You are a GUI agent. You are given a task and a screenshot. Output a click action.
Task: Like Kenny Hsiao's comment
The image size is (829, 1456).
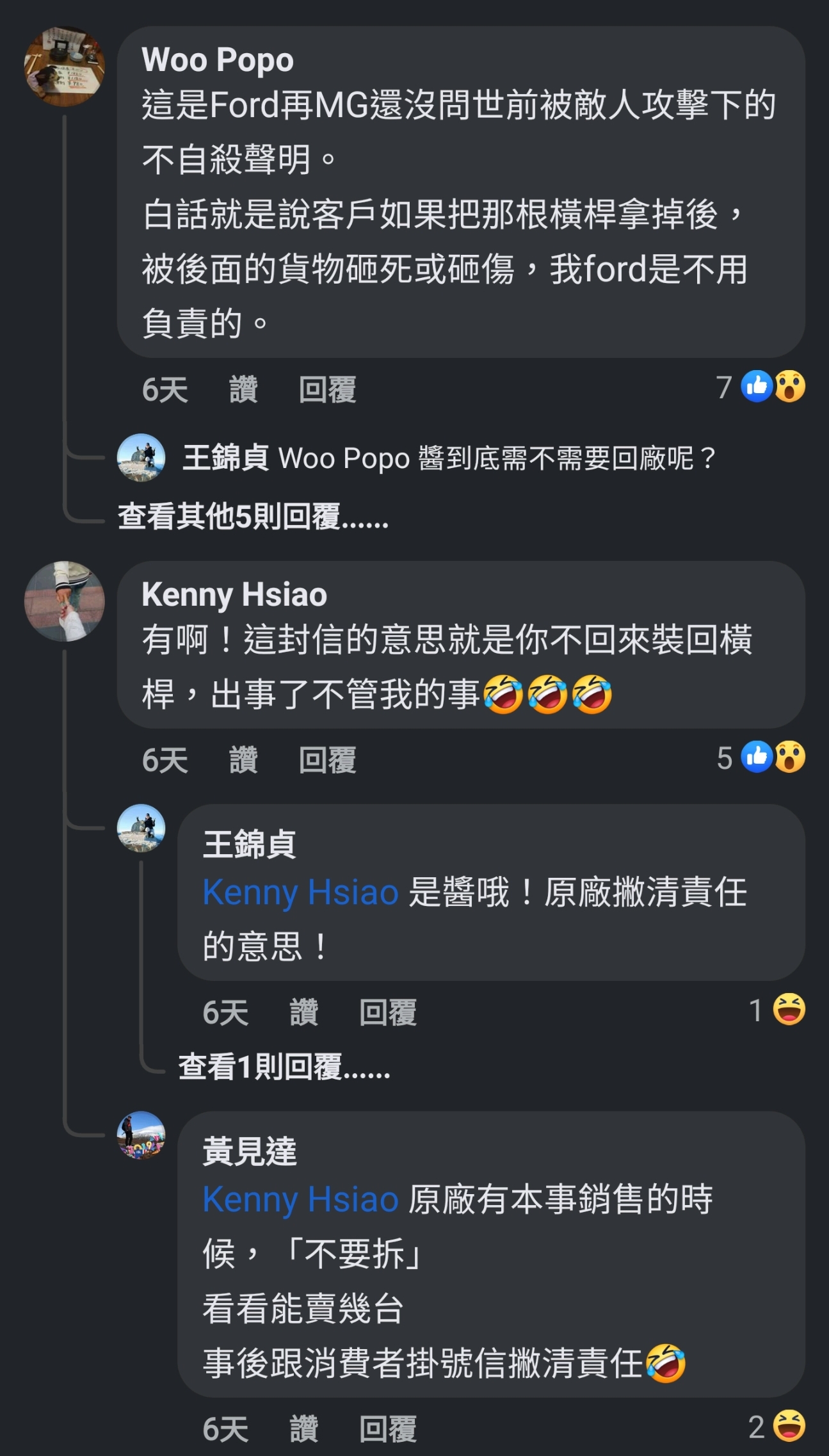(x=243, y=760)
